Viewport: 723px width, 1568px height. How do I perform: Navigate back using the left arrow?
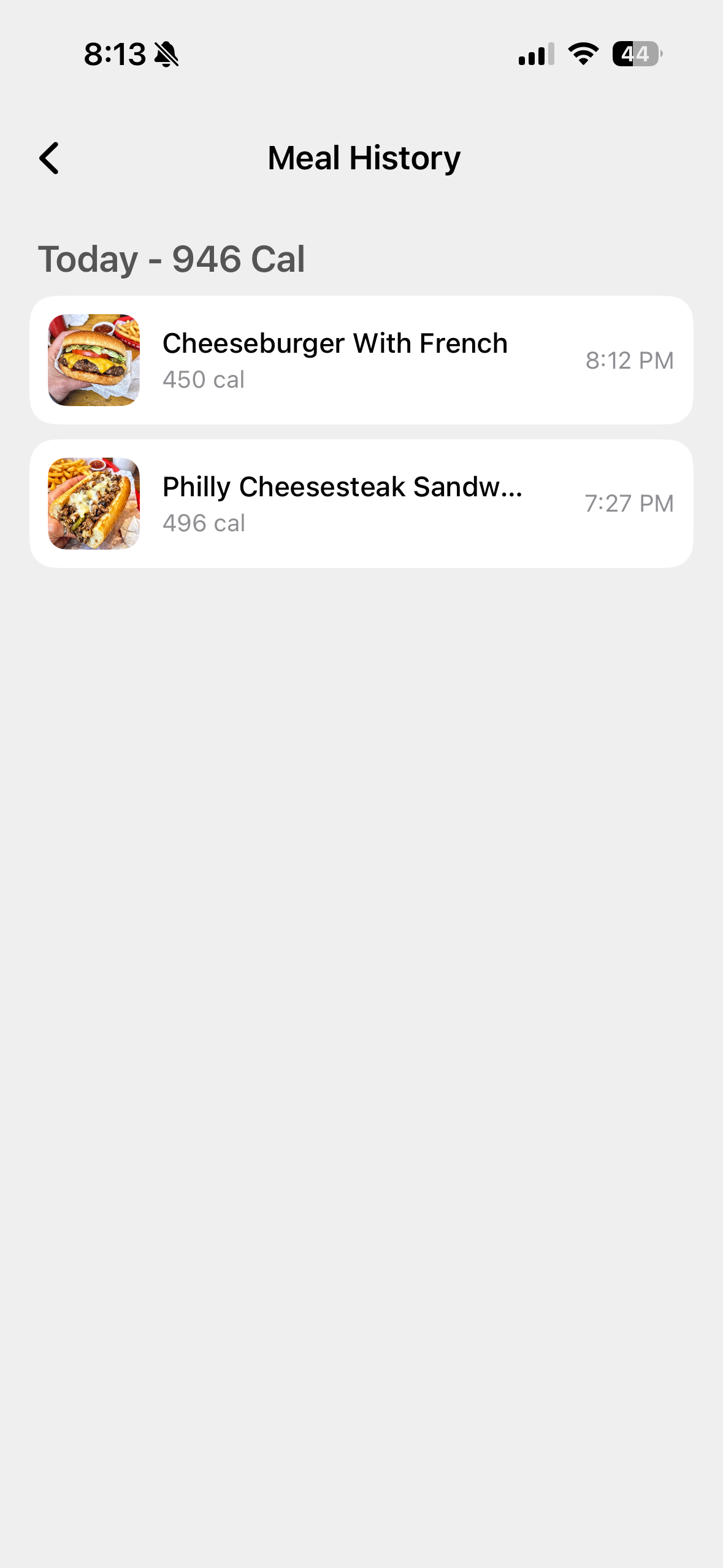coord(49,158)
